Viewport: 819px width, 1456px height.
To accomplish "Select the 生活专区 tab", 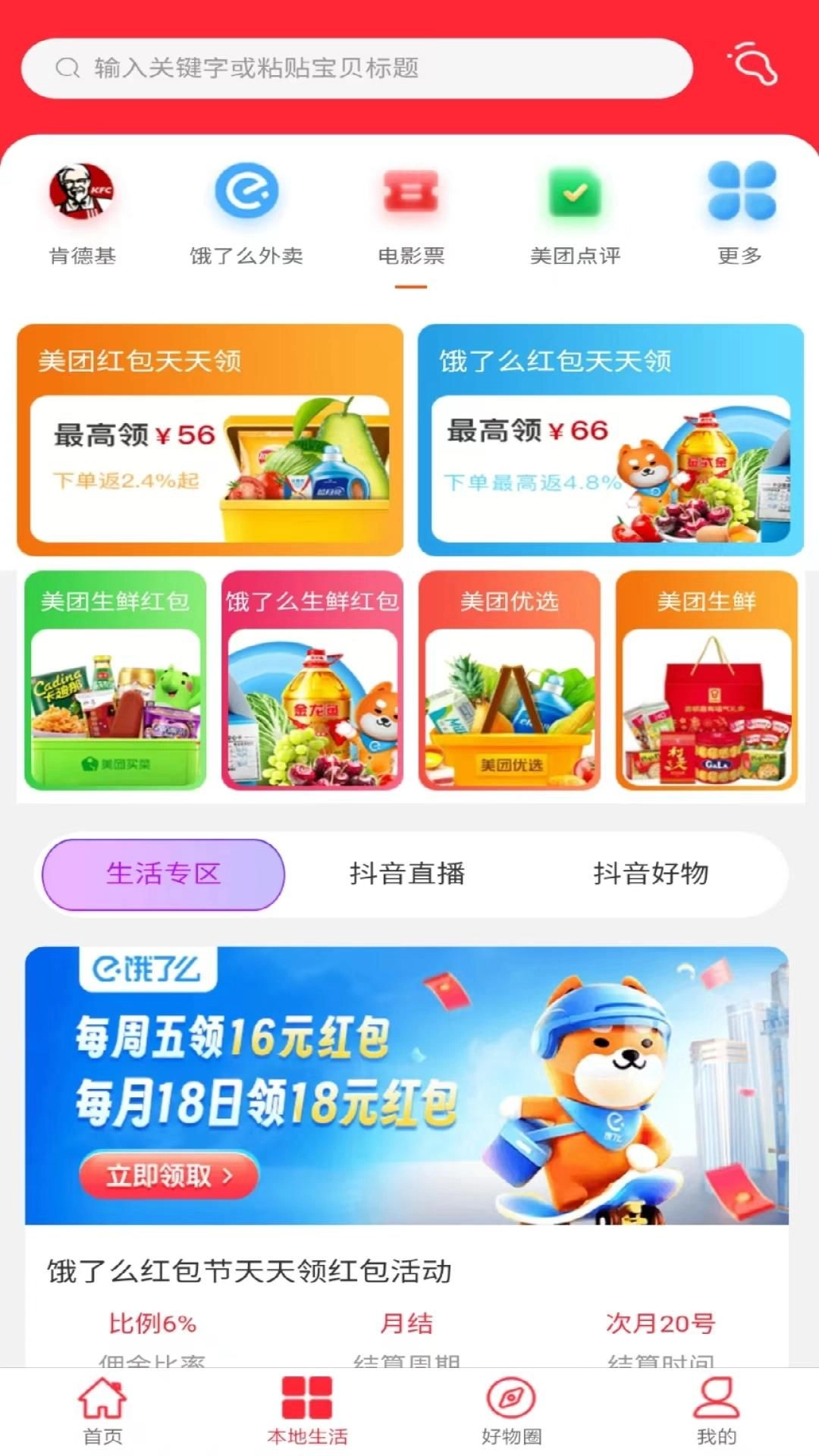I will click(x=162, y=874).
